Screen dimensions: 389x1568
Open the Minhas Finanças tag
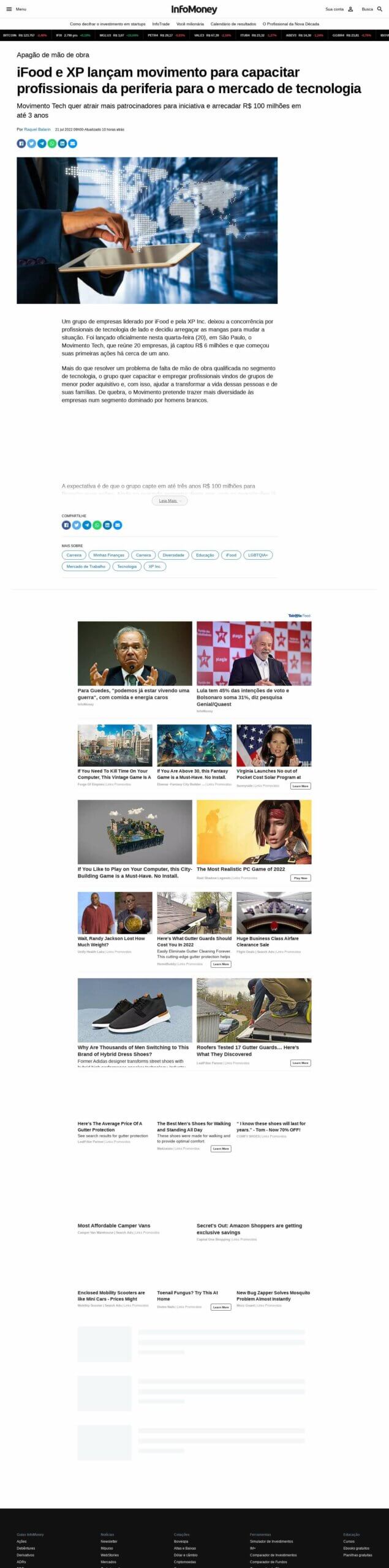[x=108, y=555]
